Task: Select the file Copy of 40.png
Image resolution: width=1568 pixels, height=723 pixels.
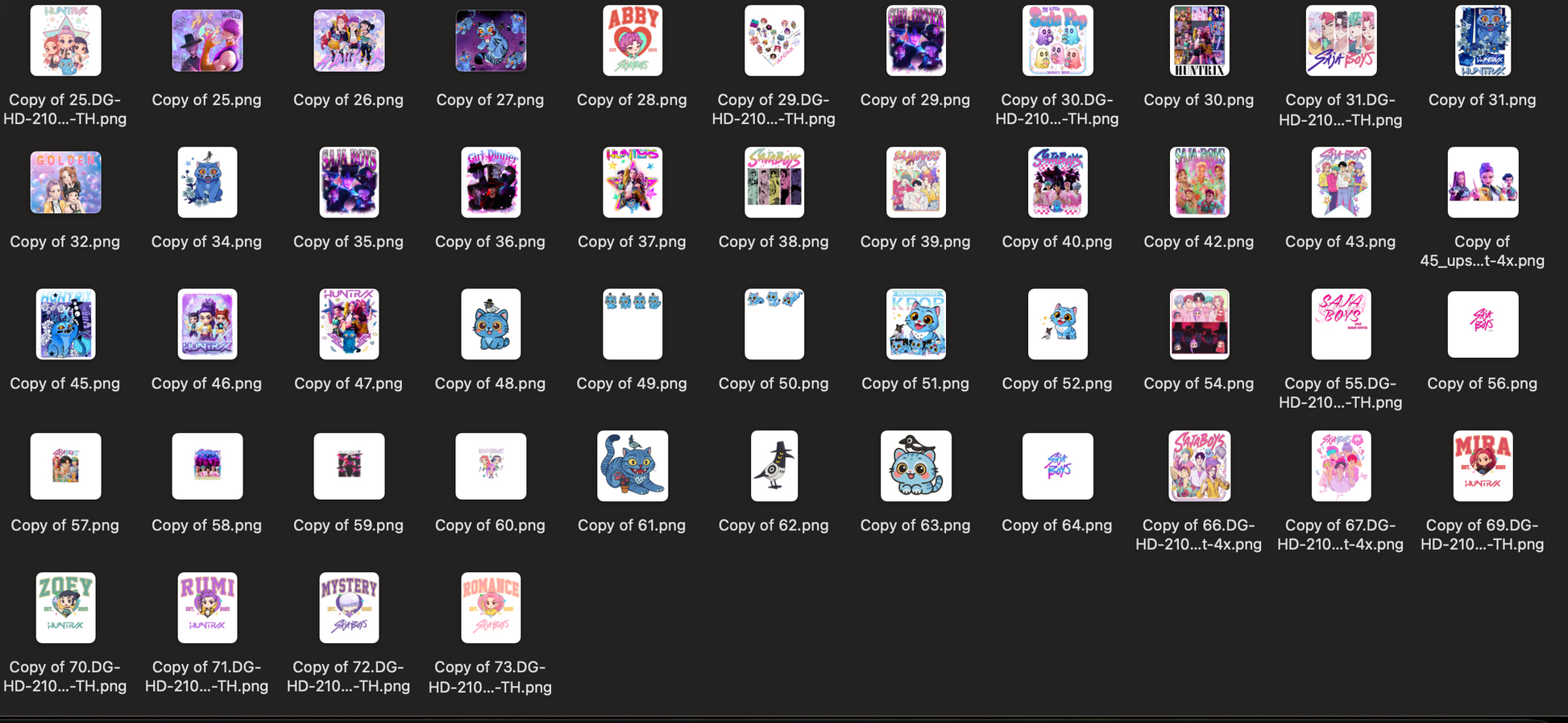Action: [1057, 182]
